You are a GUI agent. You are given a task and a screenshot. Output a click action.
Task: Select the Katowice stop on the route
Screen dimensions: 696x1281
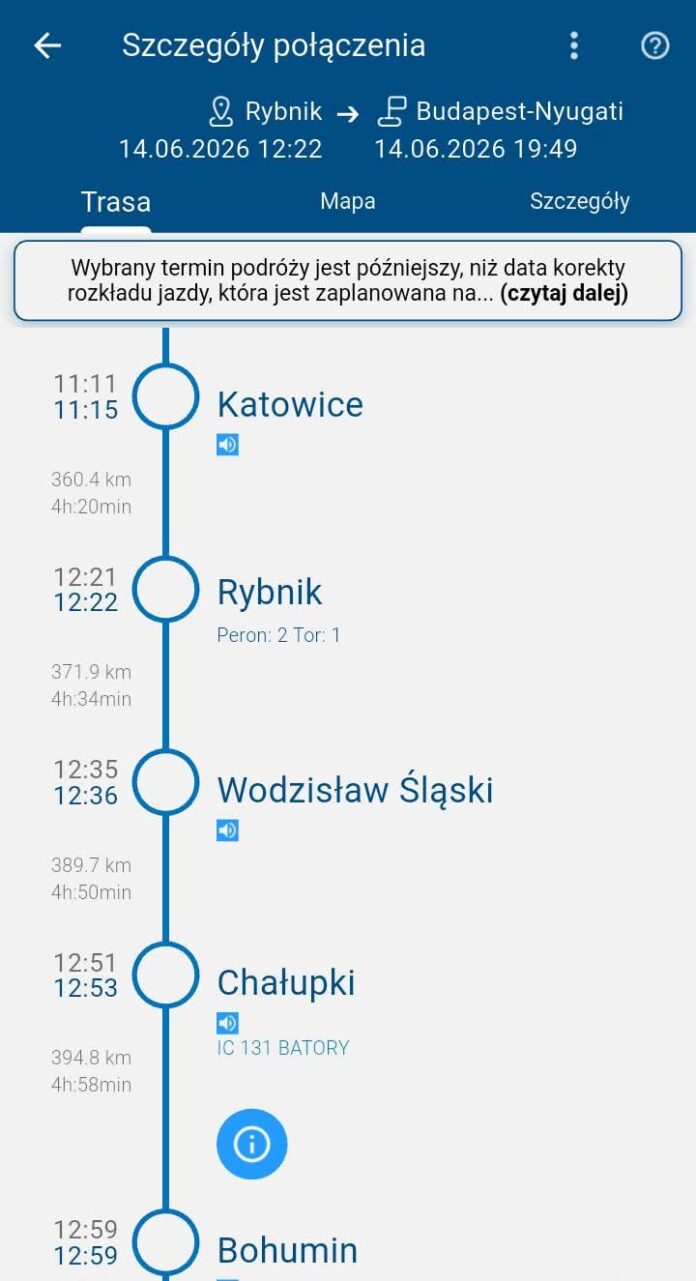290,404
